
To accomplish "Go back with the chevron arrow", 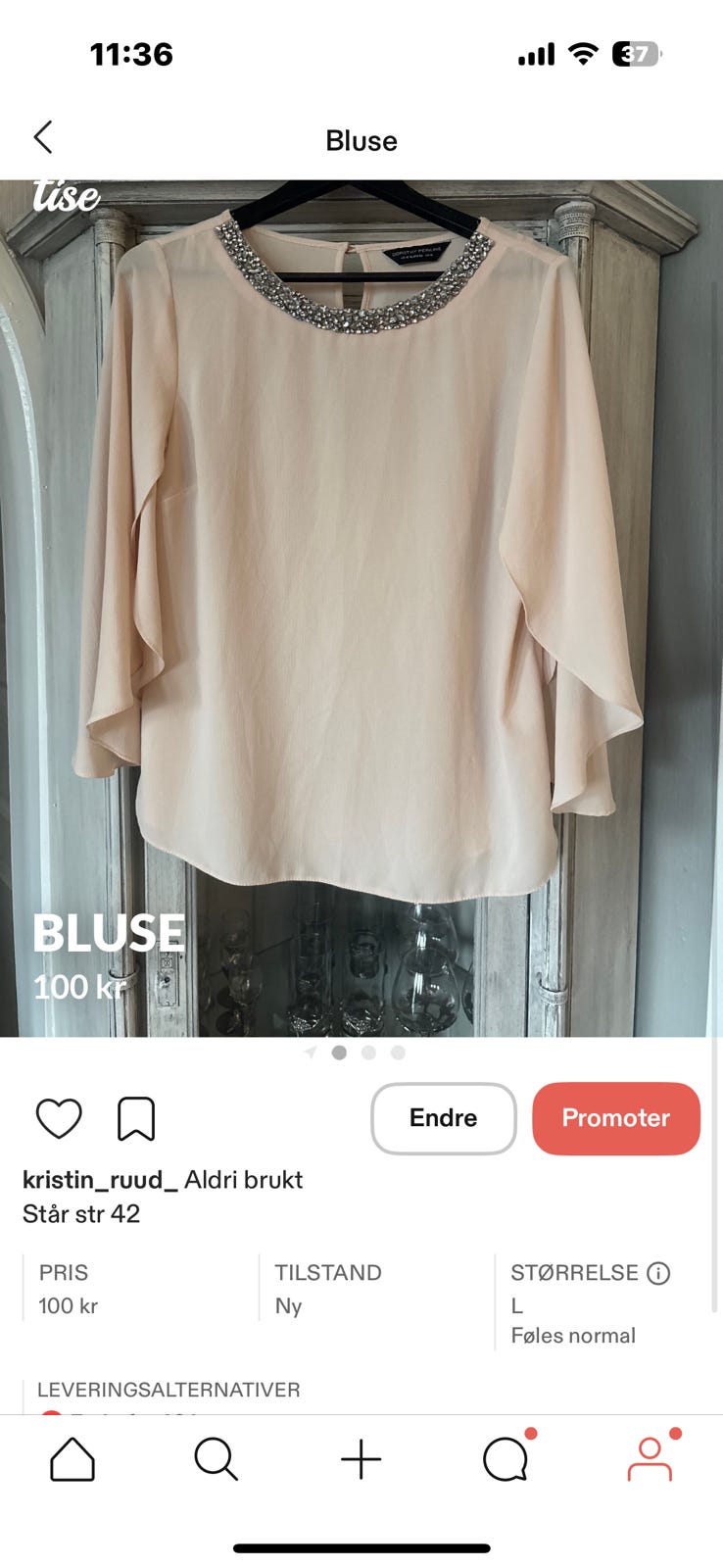I will [x=43, y=138].
